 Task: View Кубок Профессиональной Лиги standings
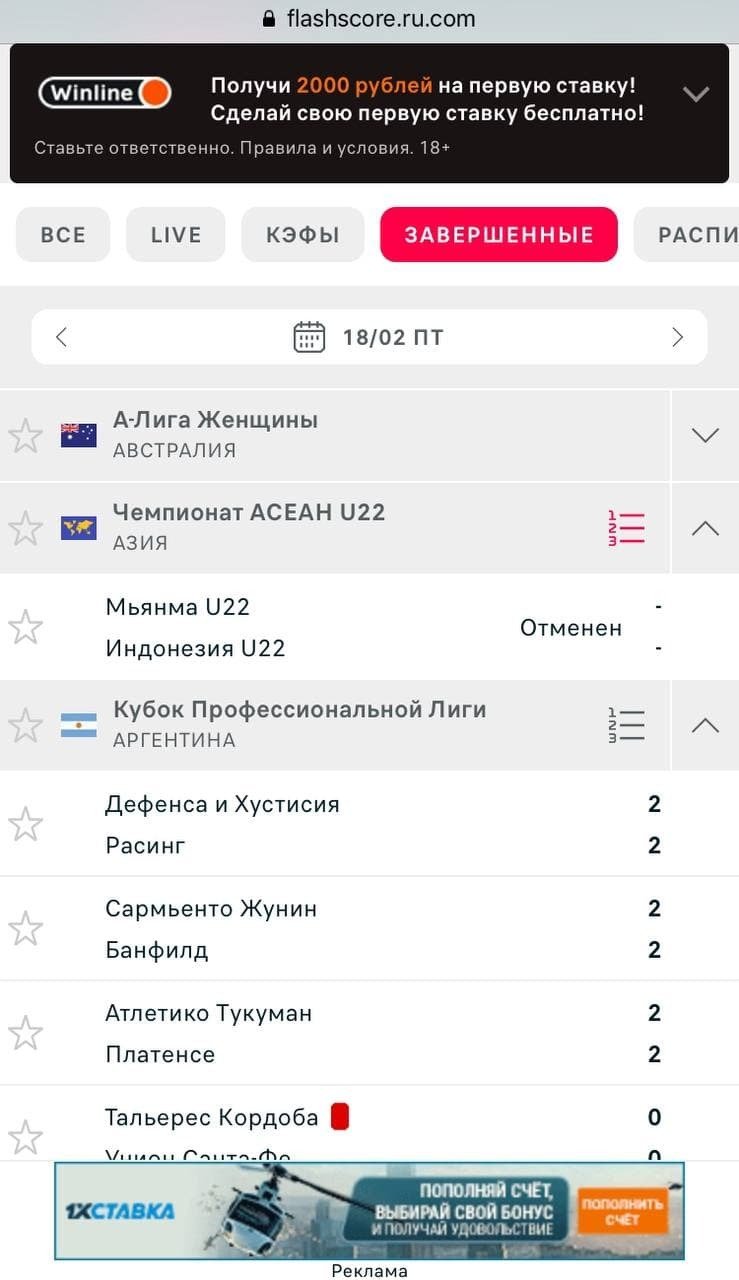pyautogui.click(x=627, y=725)
